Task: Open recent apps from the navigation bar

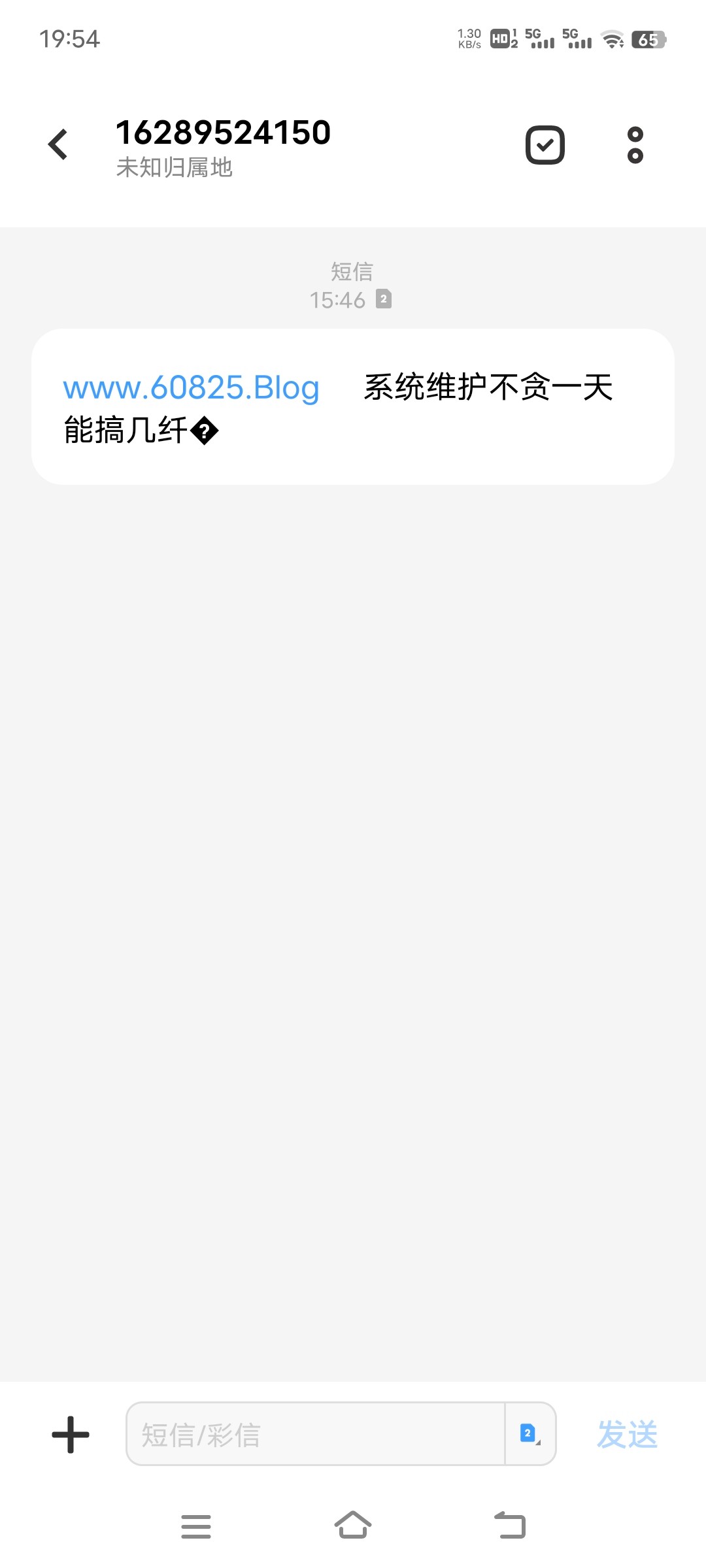Action: (x=196, y=1526)
